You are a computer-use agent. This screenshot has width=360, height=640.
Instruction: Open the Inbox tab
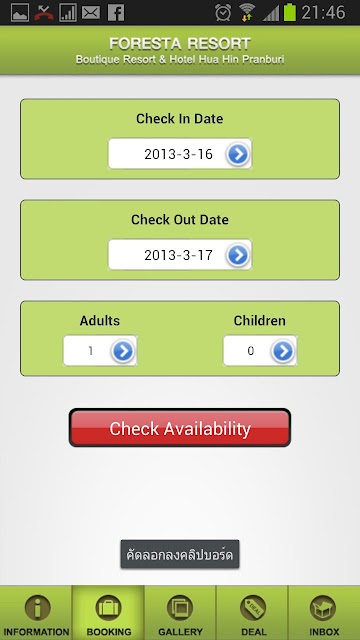click(324, 613)
